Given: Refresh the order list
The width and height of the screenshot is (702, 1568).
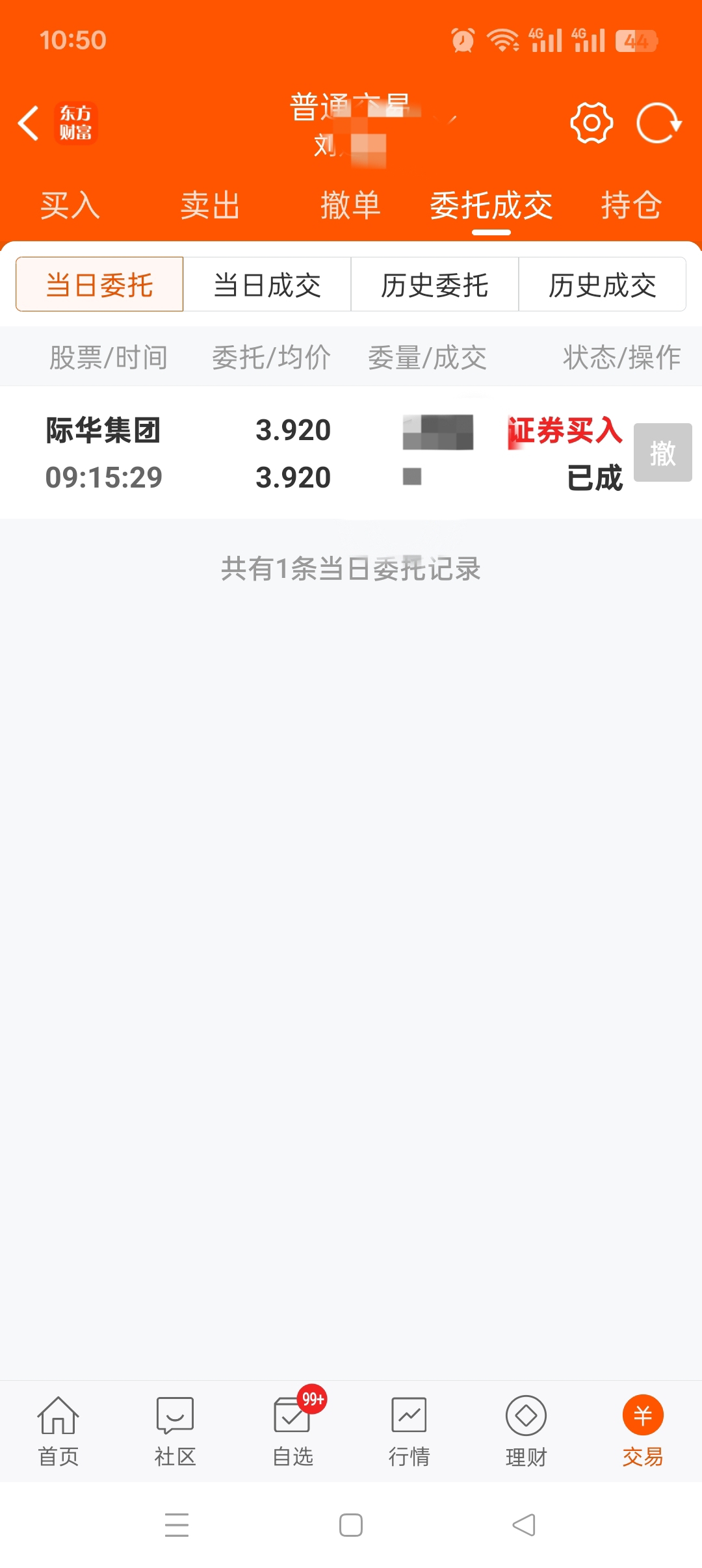Looking at the screenshot, I should pyautogui.click(x=658, y=122).
